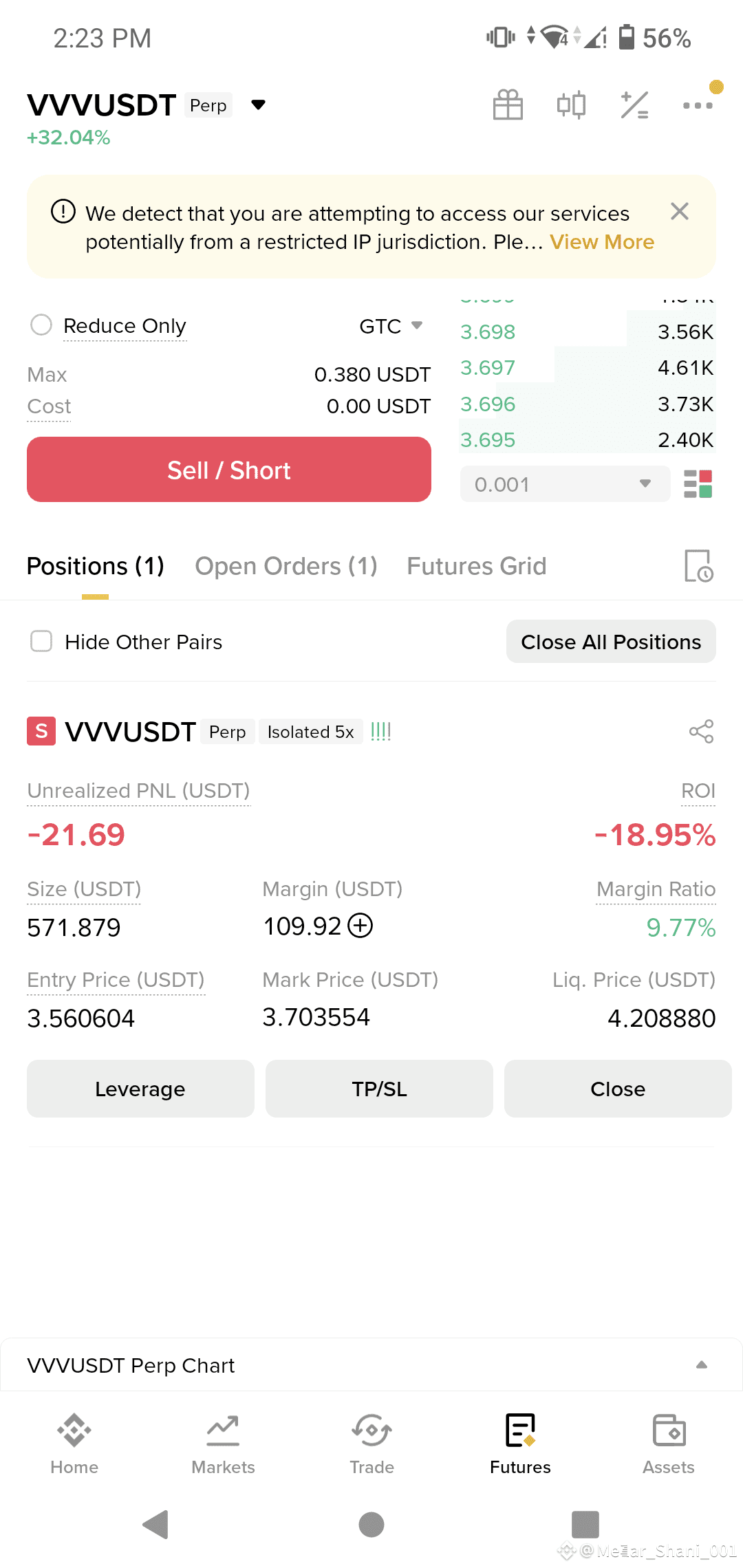This screenshot has height=1568, width=743.
Task: Open View More in the warning banner
Action: 601,242
